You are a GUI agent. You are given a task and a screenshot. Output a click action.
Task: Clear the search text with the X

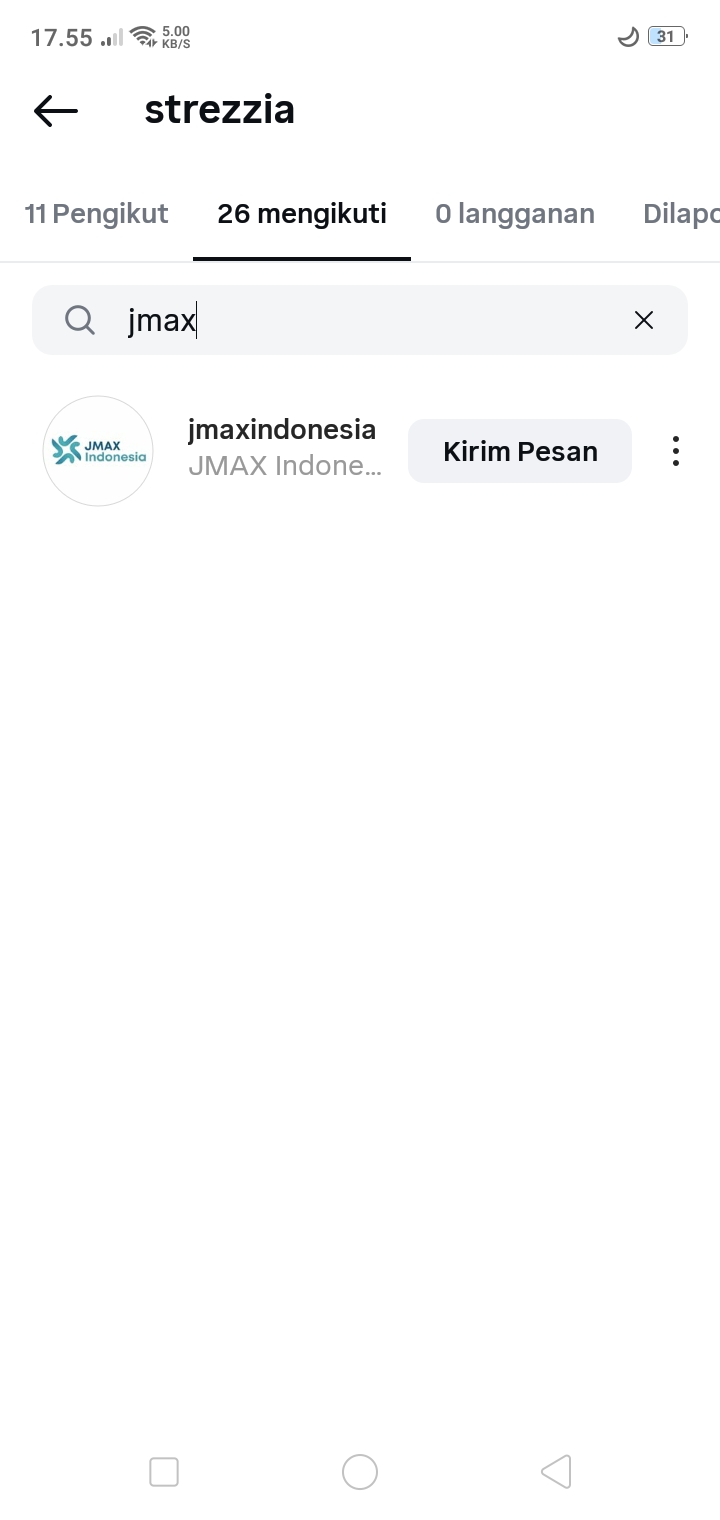644,320
